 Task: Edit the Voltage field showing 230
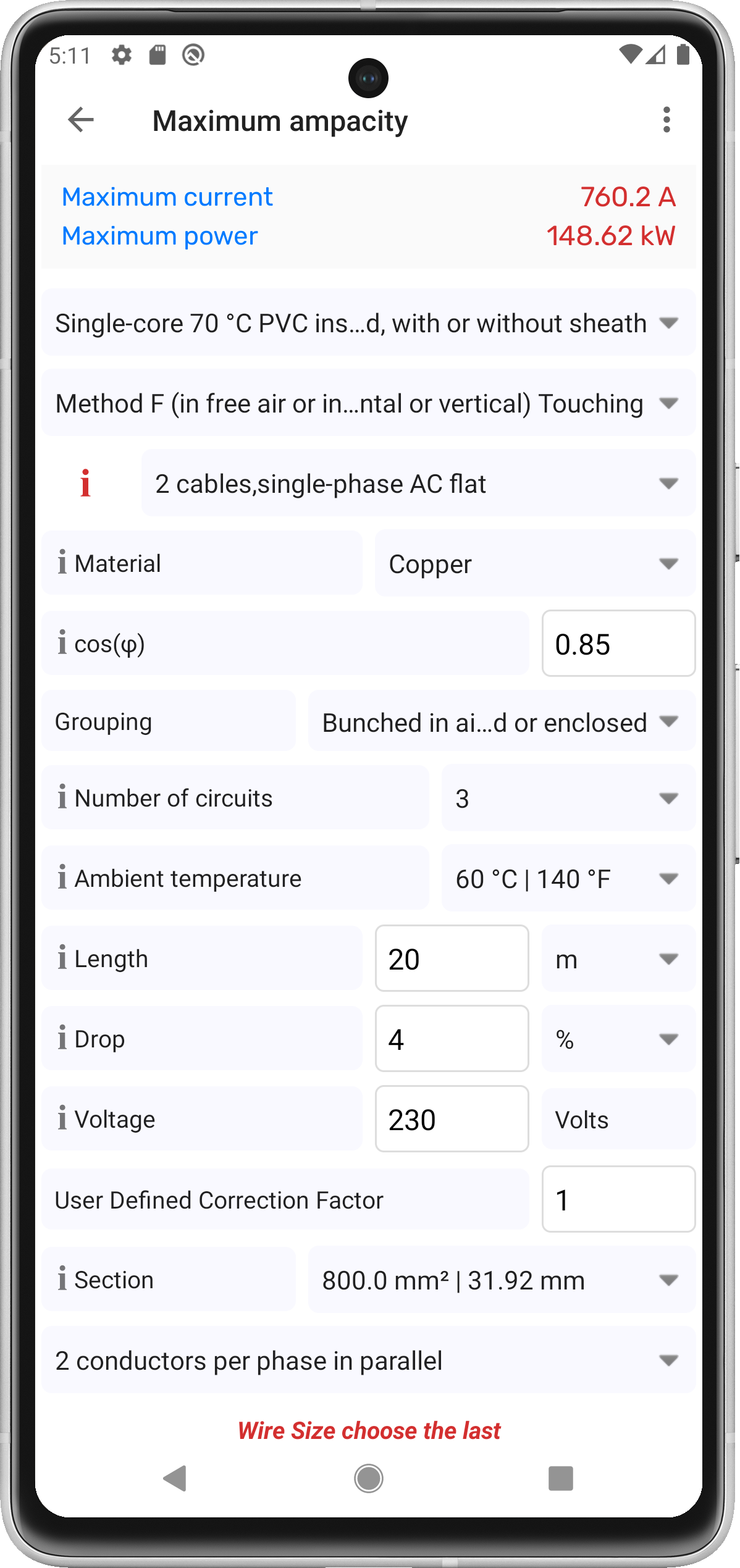point(452,1120)
